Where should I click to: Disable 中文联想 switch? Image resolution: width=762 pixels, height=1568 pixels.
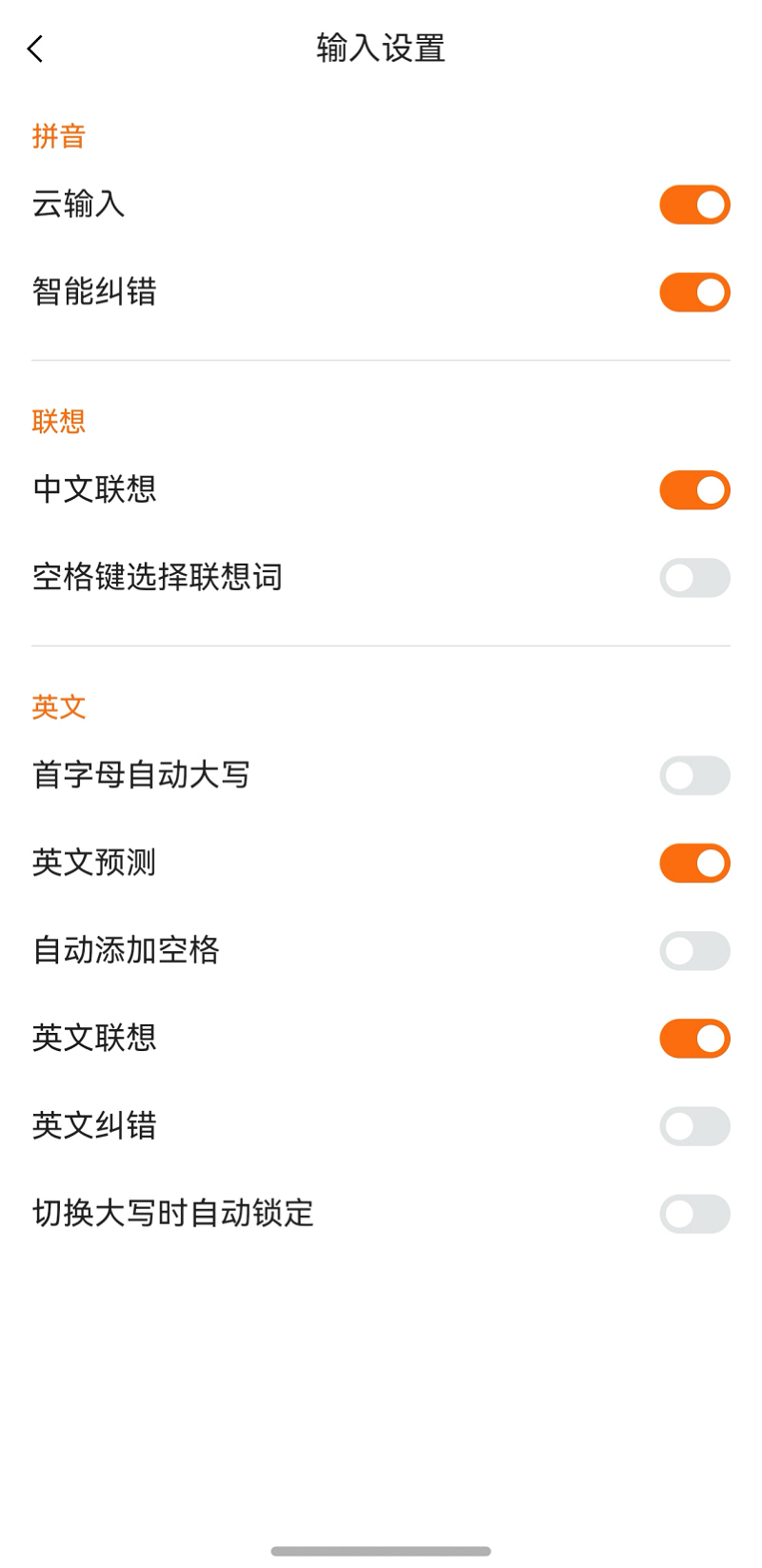pyautogui.click(x=694, y=489)
